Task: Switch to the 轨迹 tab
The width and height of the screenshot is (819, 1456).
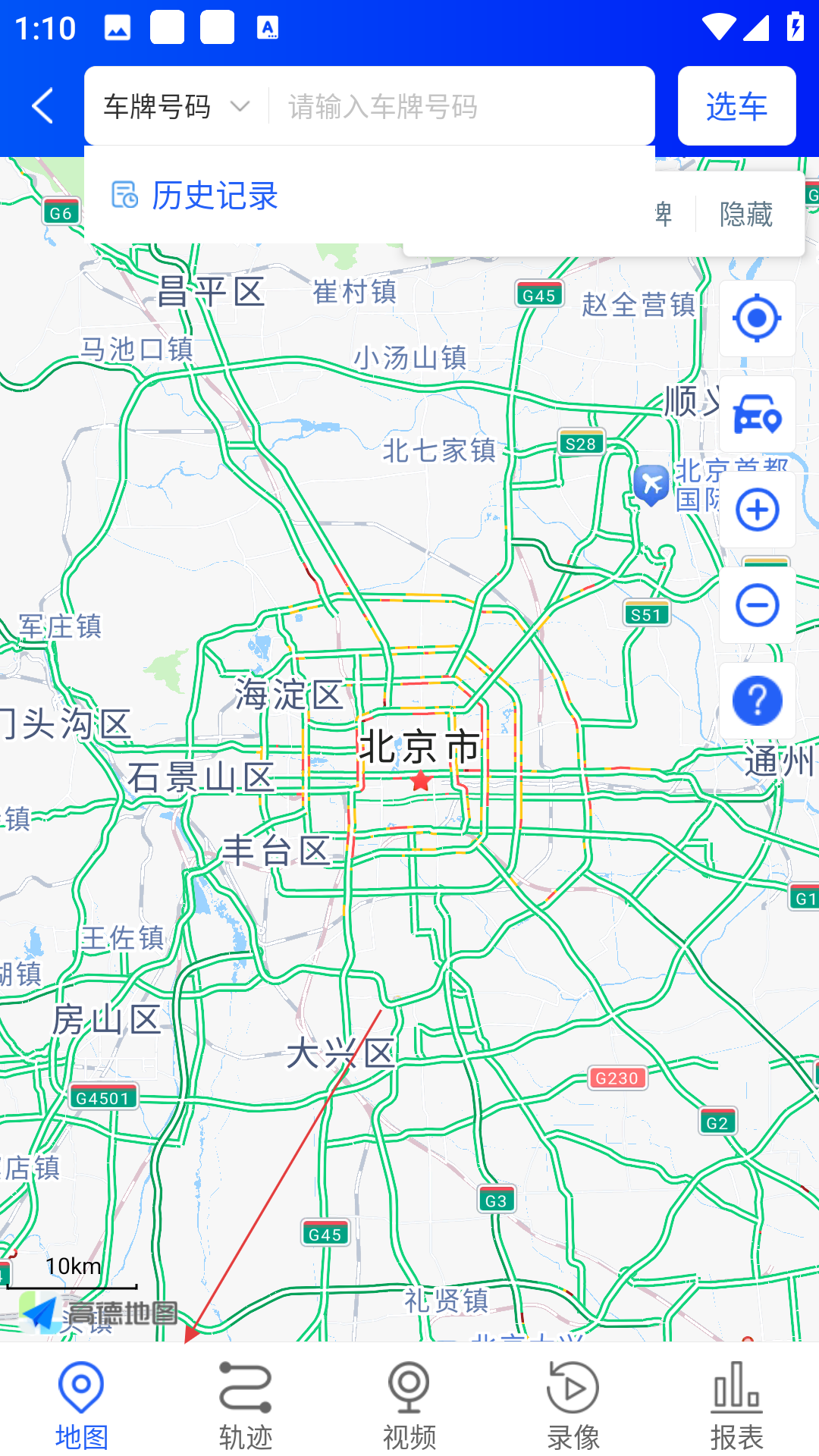Action: (245, 1403)
